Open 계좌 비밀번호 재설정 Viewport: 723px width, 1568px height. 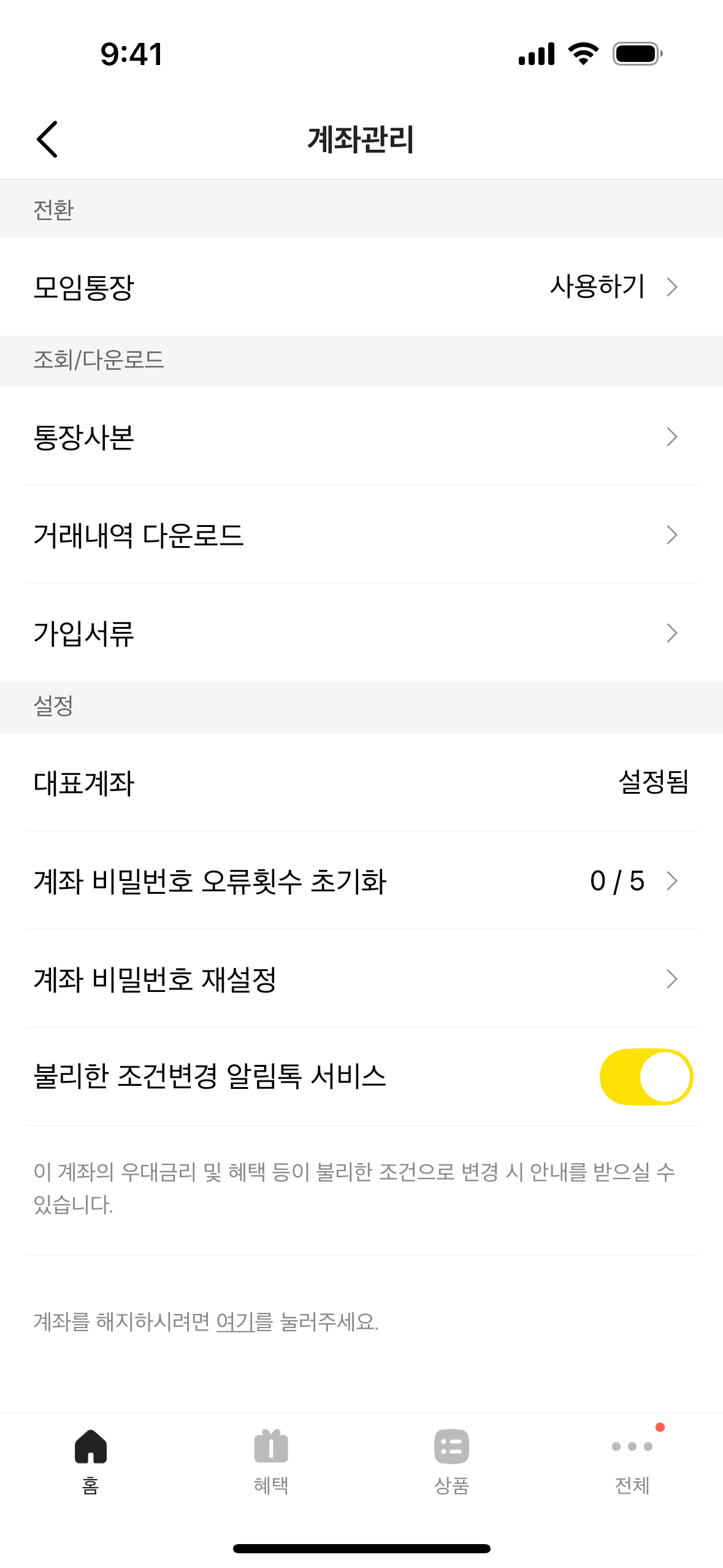[361, 979]
